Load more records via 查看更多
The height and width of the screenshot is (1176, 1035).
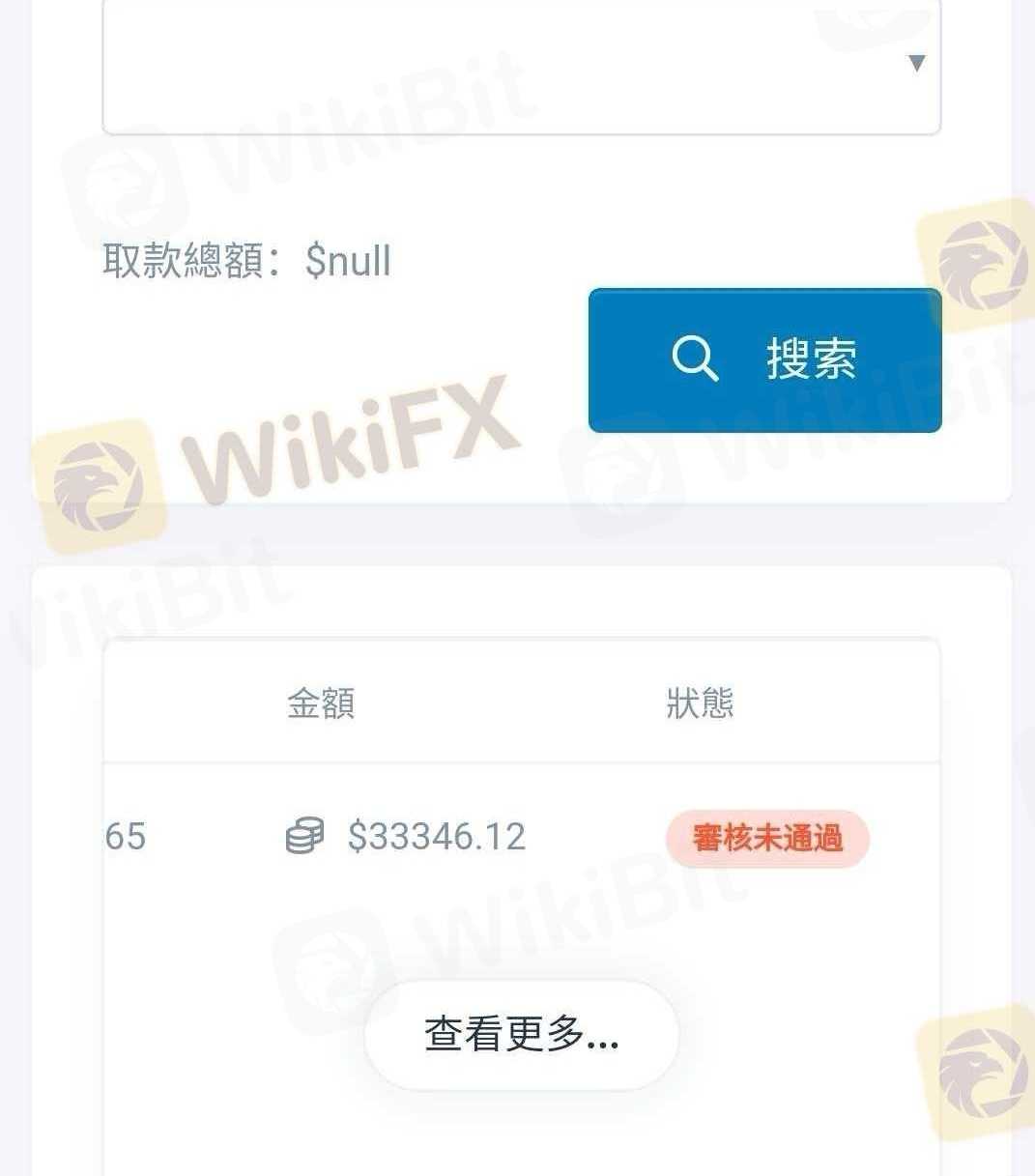(x=522, y=1035)
